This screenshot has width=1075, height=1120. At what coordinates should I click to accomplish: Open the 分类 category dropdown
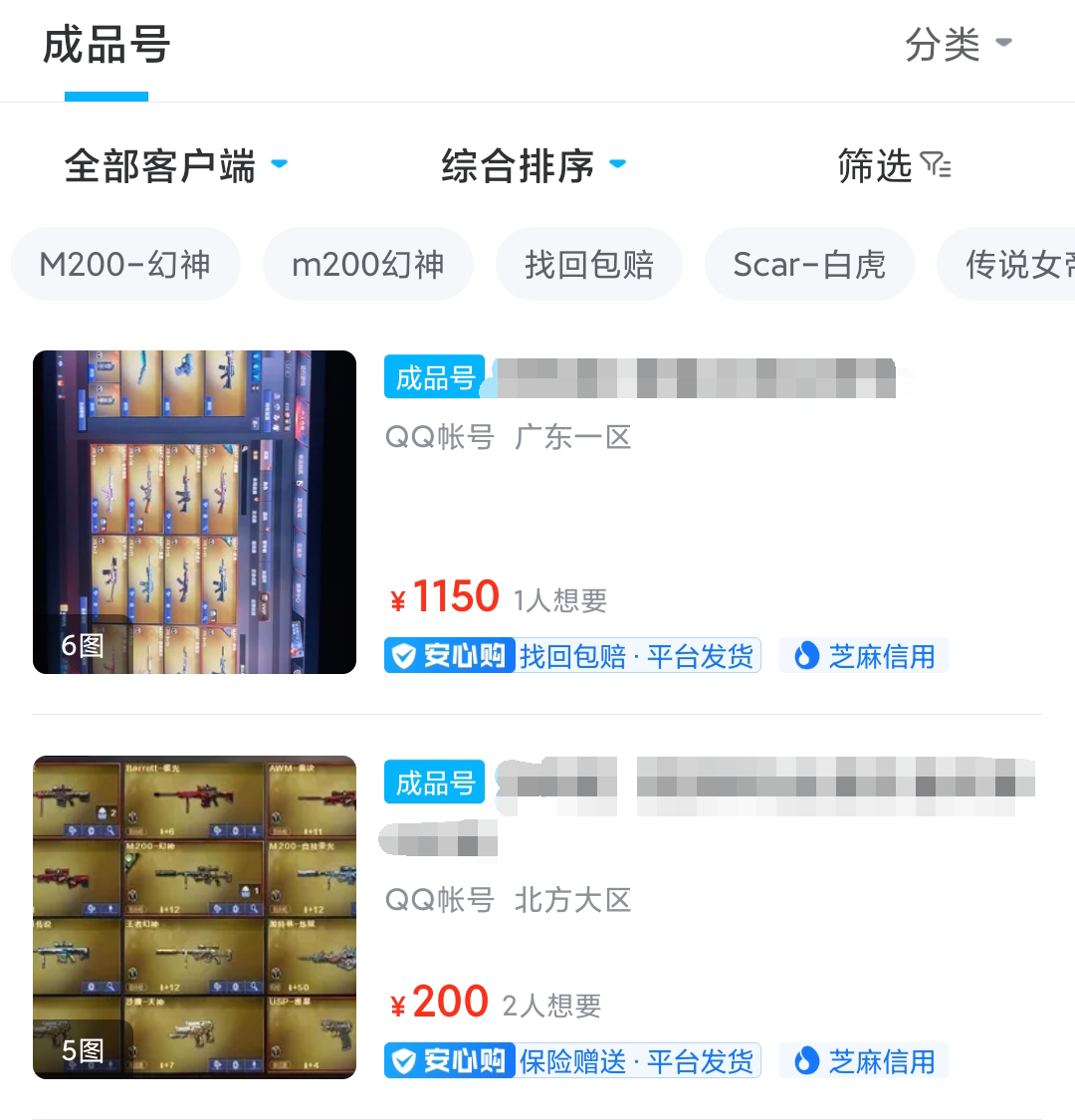pos(958,45)
